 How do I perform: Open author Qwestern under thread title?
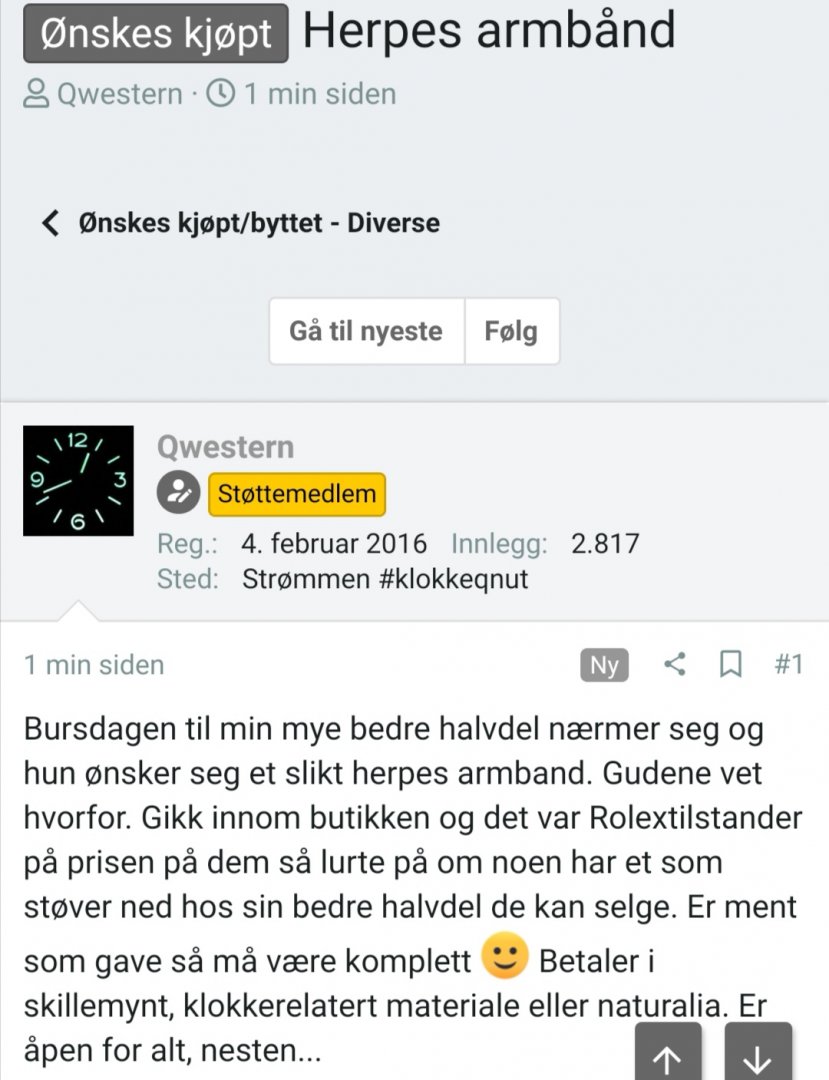[119, 94]
